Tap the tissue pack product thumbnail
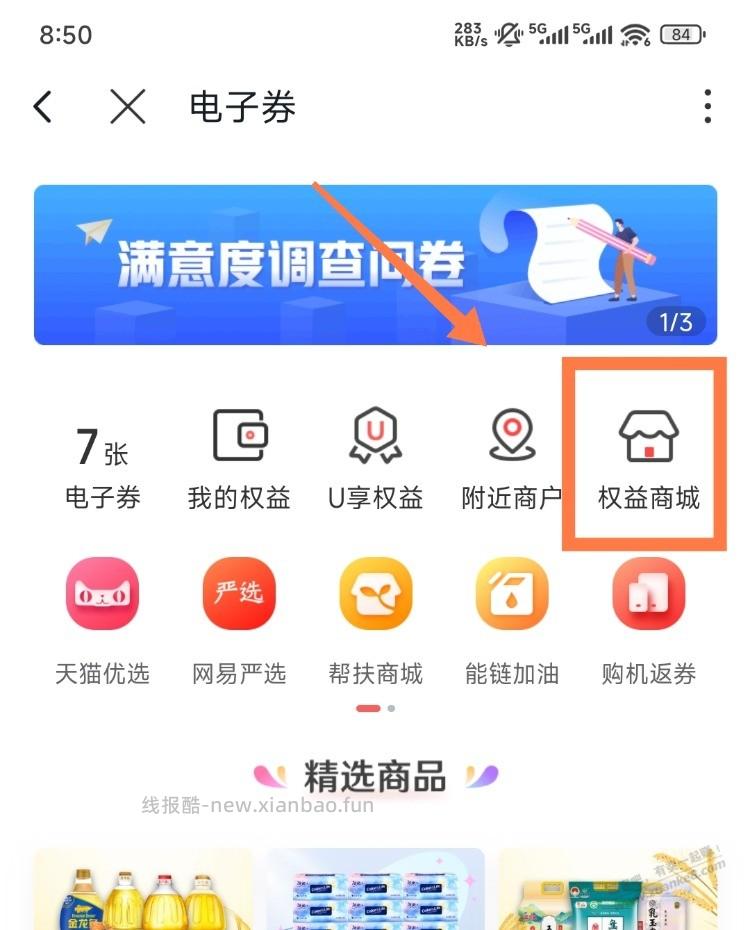Viewport: 750px width, 930px height. [375, 895]
